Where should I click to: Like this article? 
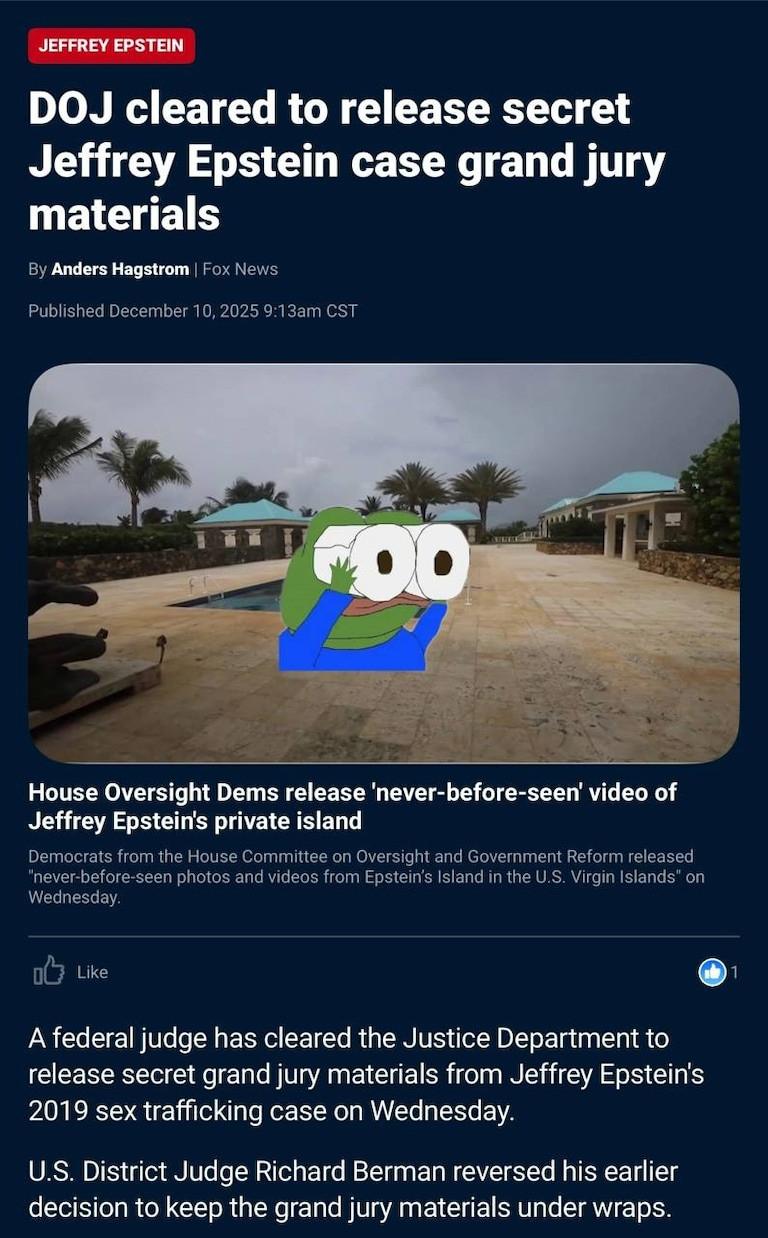[70, 971]
